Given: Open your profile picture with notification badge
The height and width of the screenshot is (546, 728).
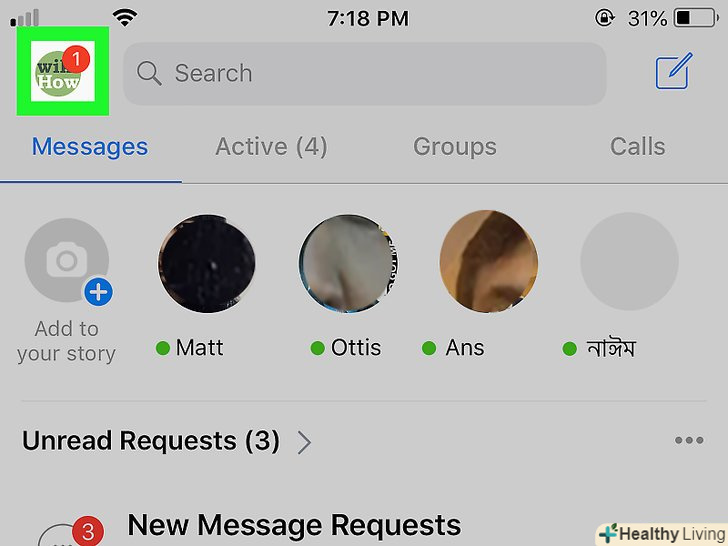Looking at the screenshot, I should tap(63, 72).
